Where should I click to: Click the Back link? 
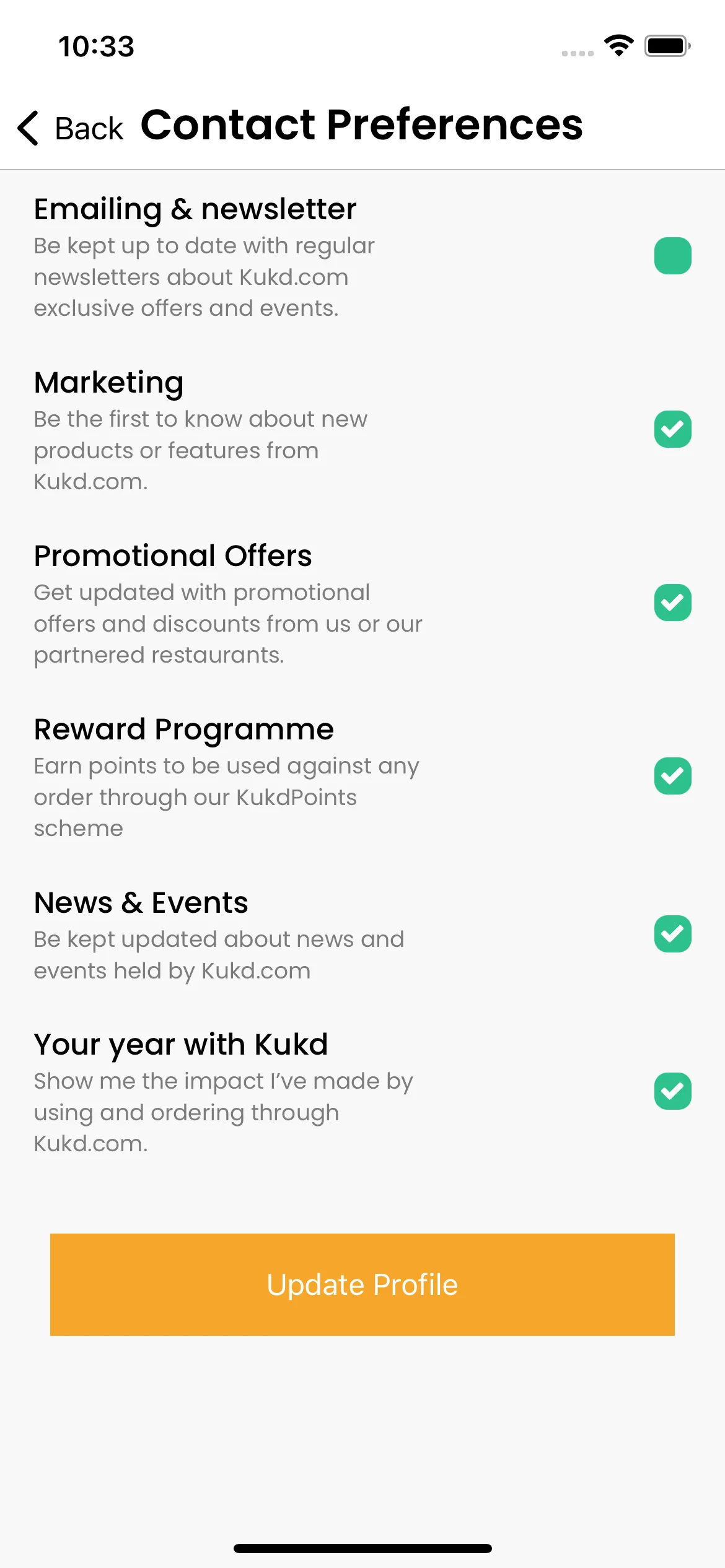pos(89,128)
